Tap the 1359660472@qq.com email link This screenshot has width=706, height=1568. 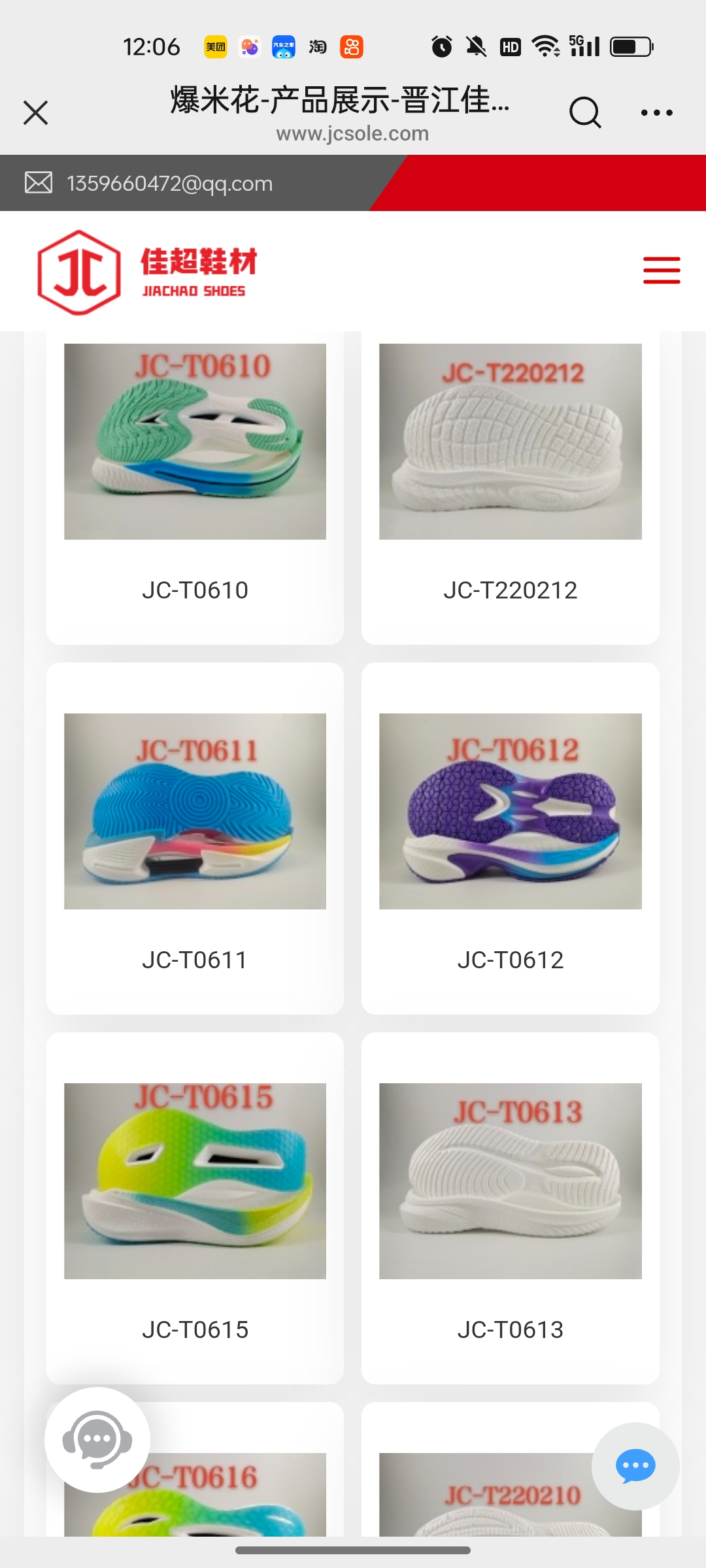pyautogui.click(x=169, y=184)
